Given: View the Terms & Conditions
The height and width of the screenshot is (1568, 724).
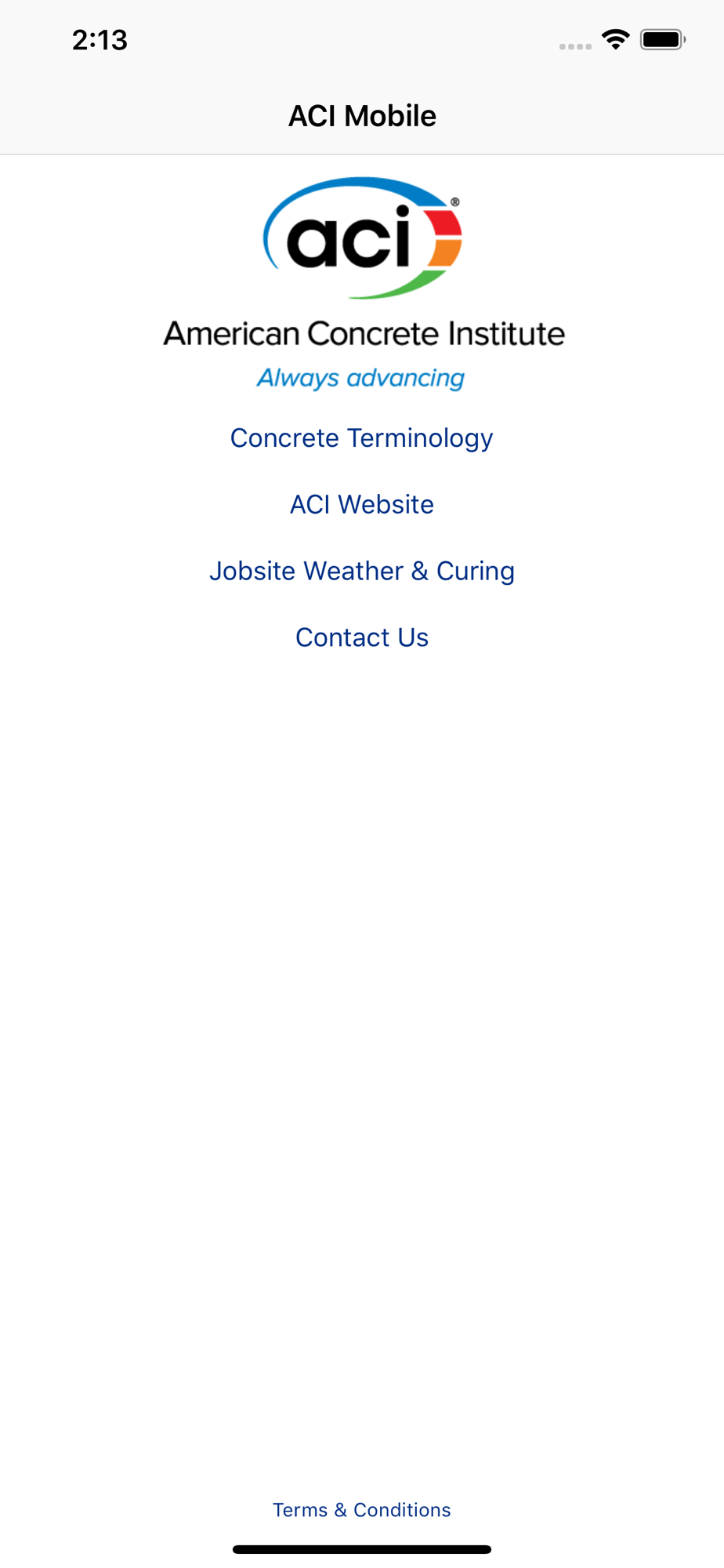Looking at the screenshot, I should 361,1510.
